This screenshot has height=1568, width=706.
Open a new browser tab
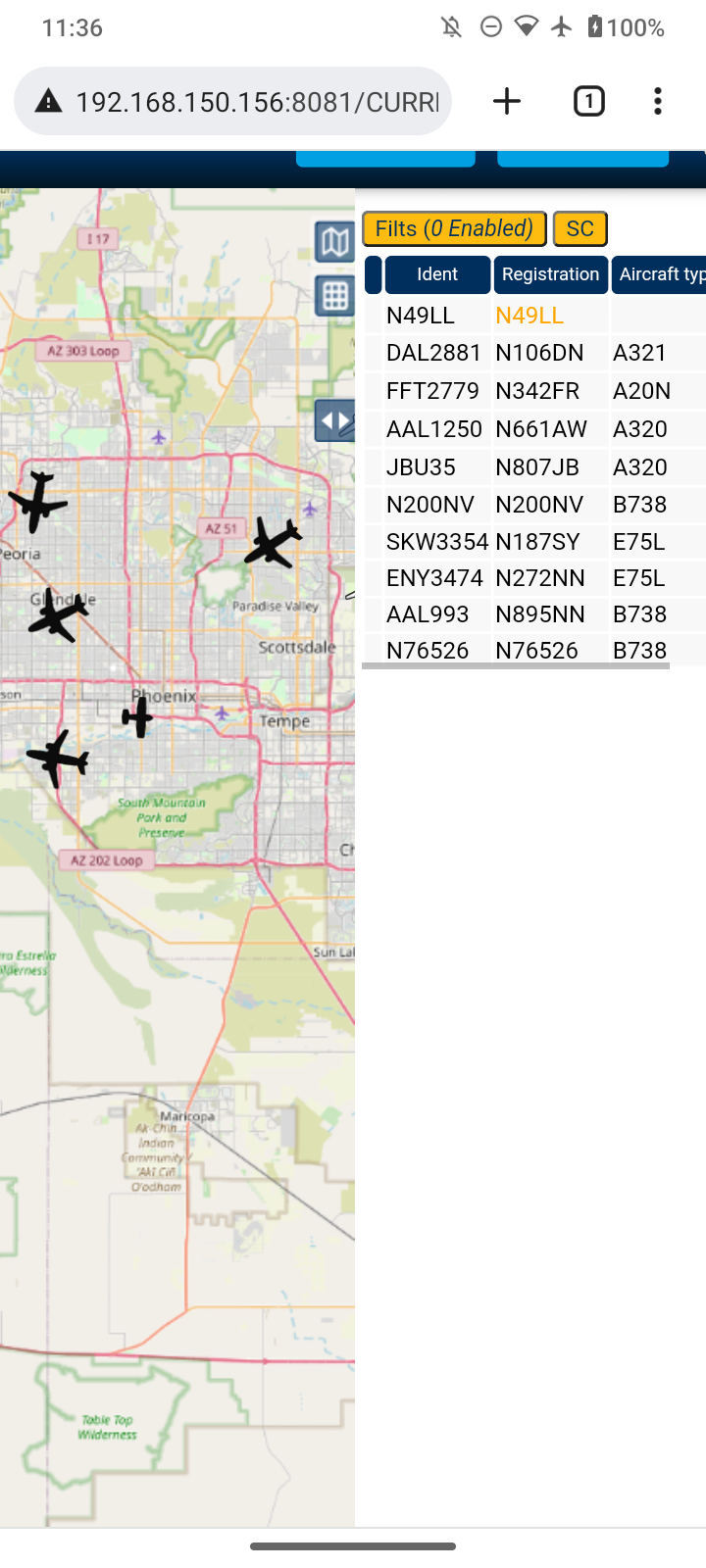click(x=507, y=101)
